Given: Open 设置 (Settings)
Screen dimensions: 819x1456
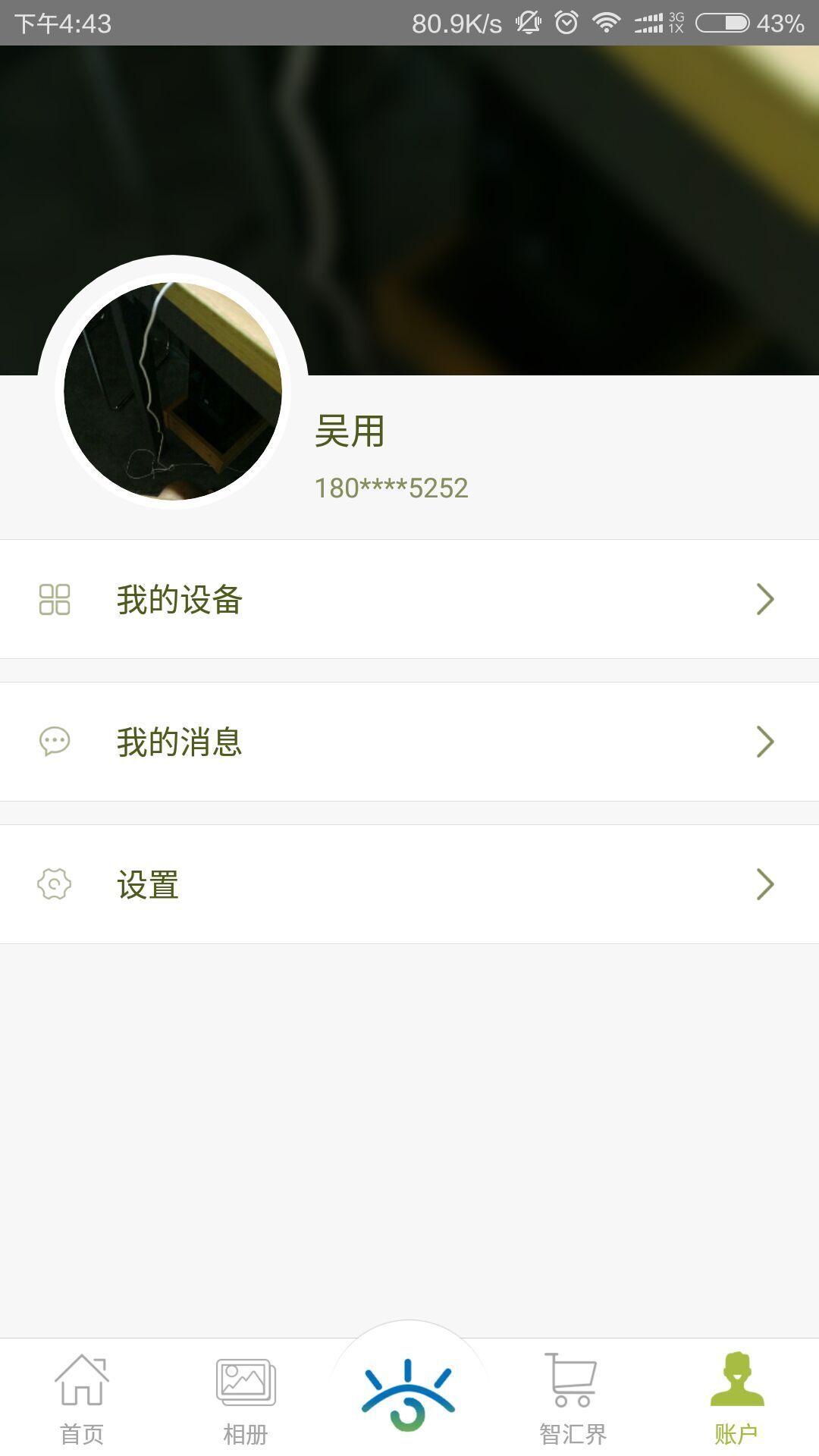Looking at the screenshot, I should coord(409,884).
